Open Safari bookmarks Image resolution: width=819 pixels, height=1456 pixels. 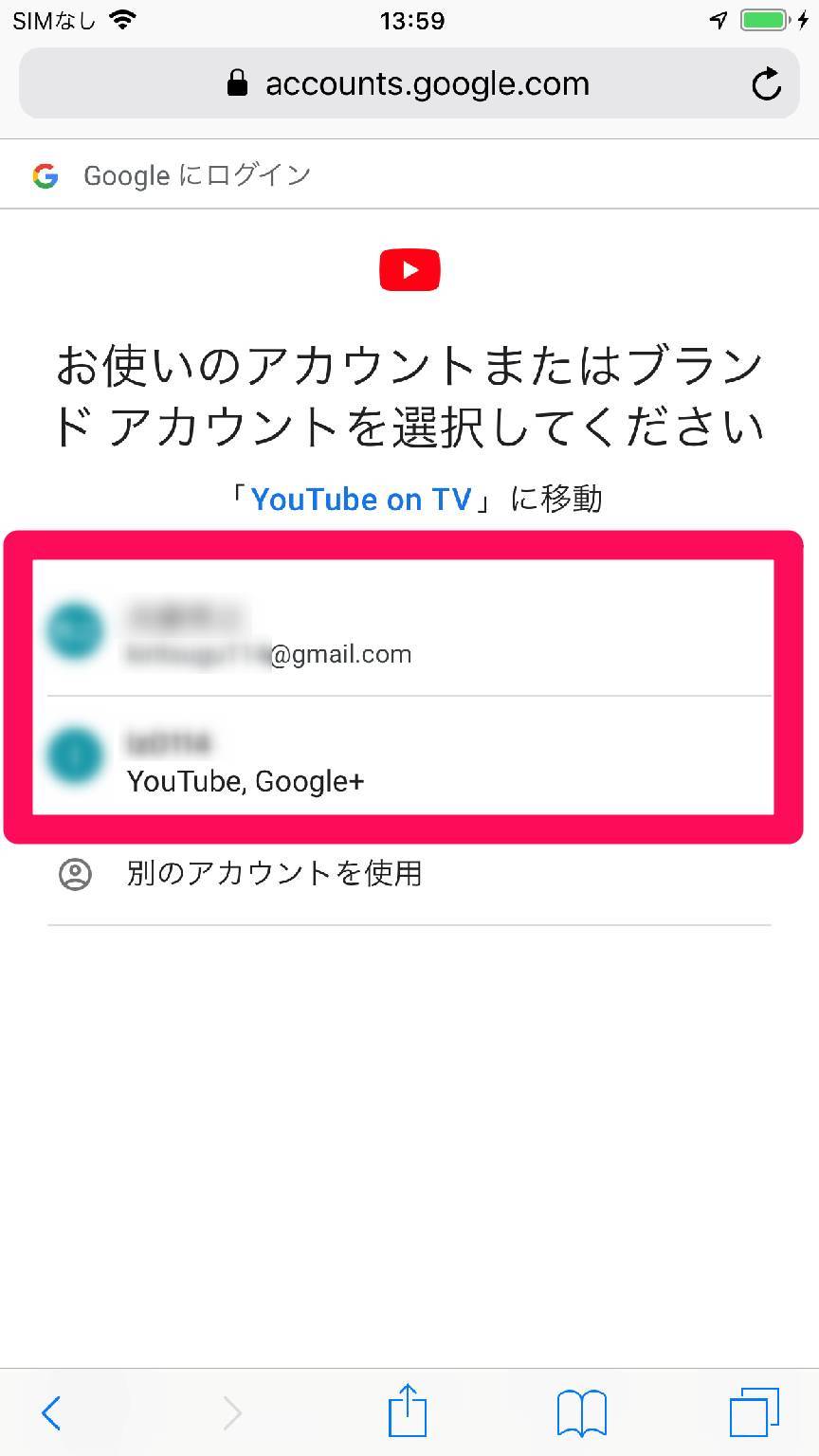581,1413
